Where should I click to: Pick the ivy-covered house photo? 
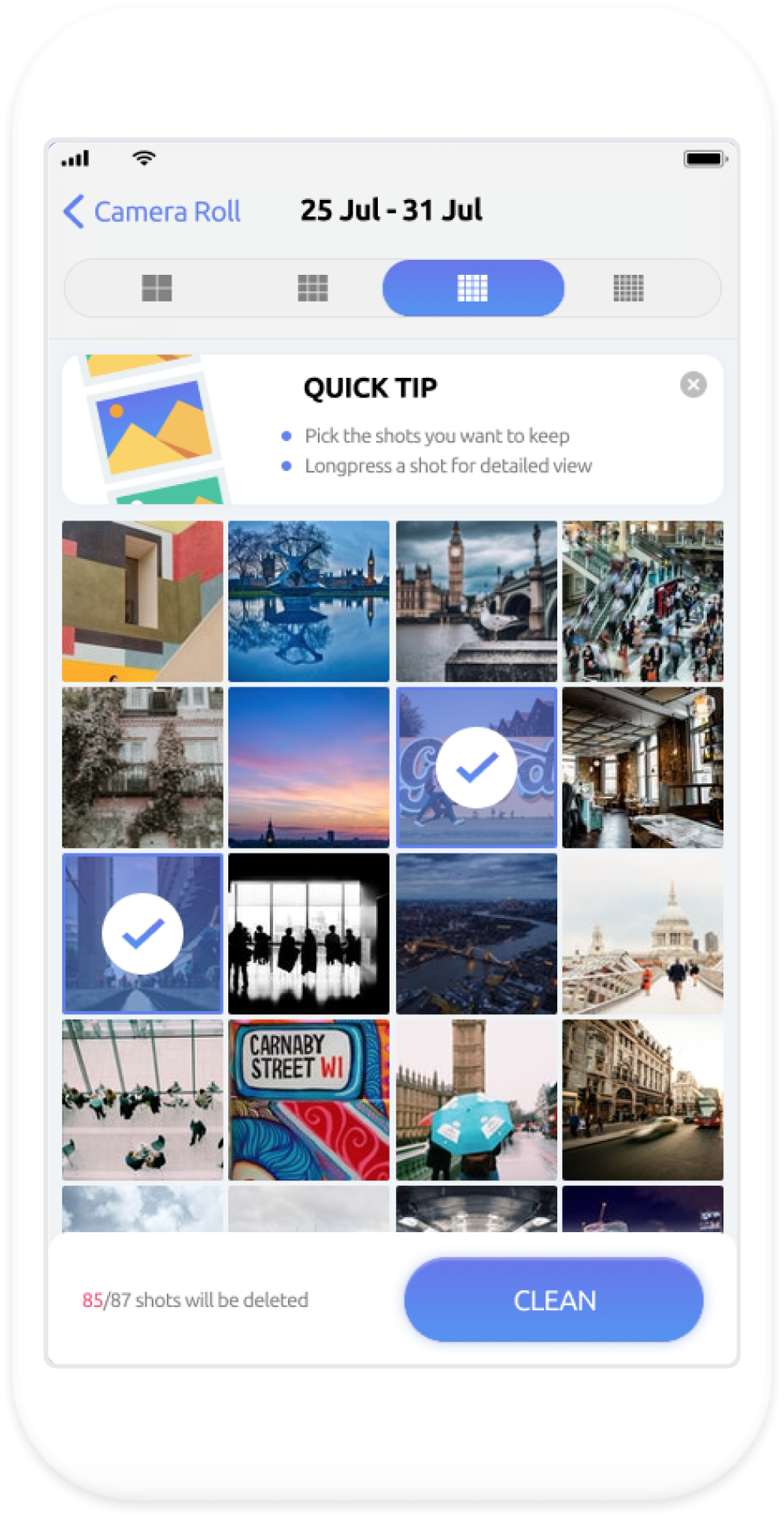[142, 768]
